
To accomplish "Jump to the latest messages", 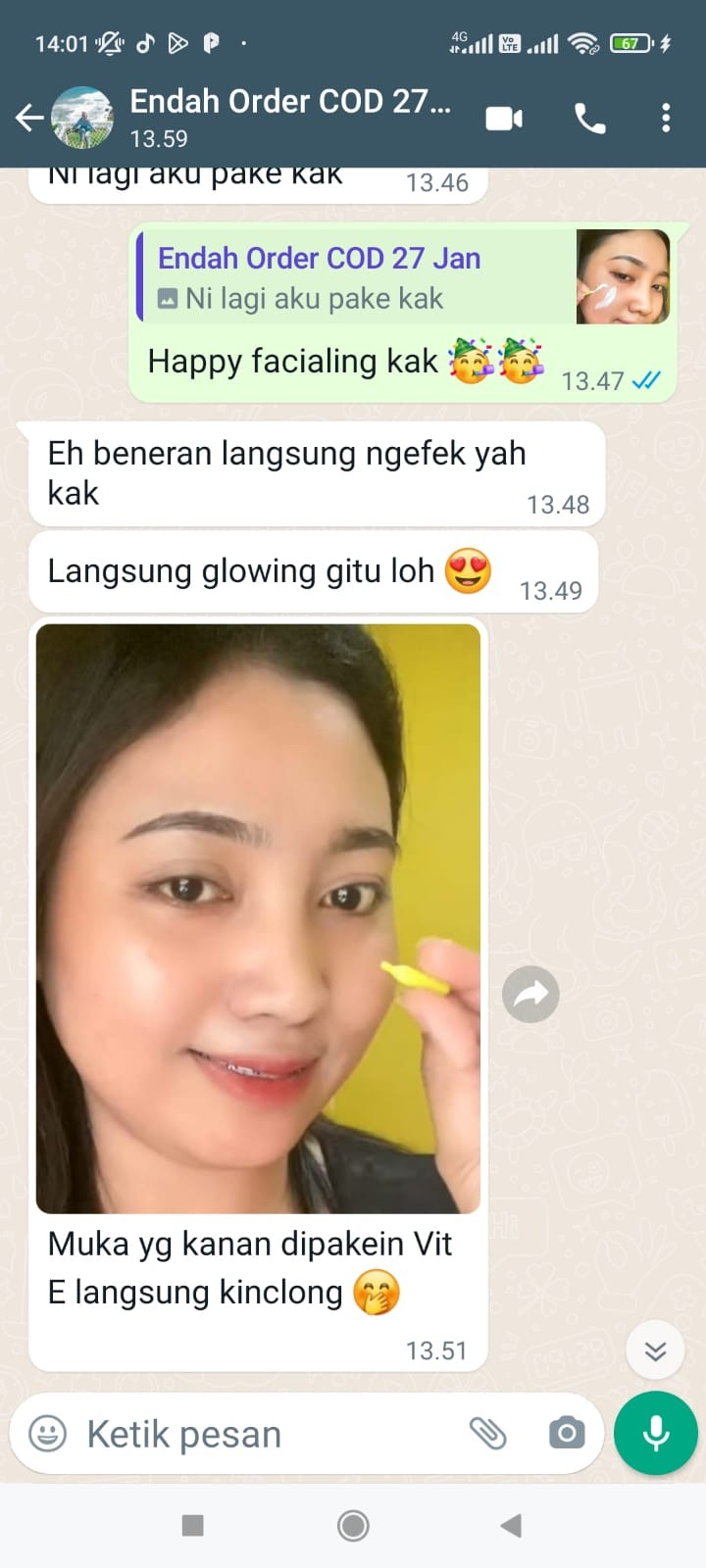I will [655, 1351].
